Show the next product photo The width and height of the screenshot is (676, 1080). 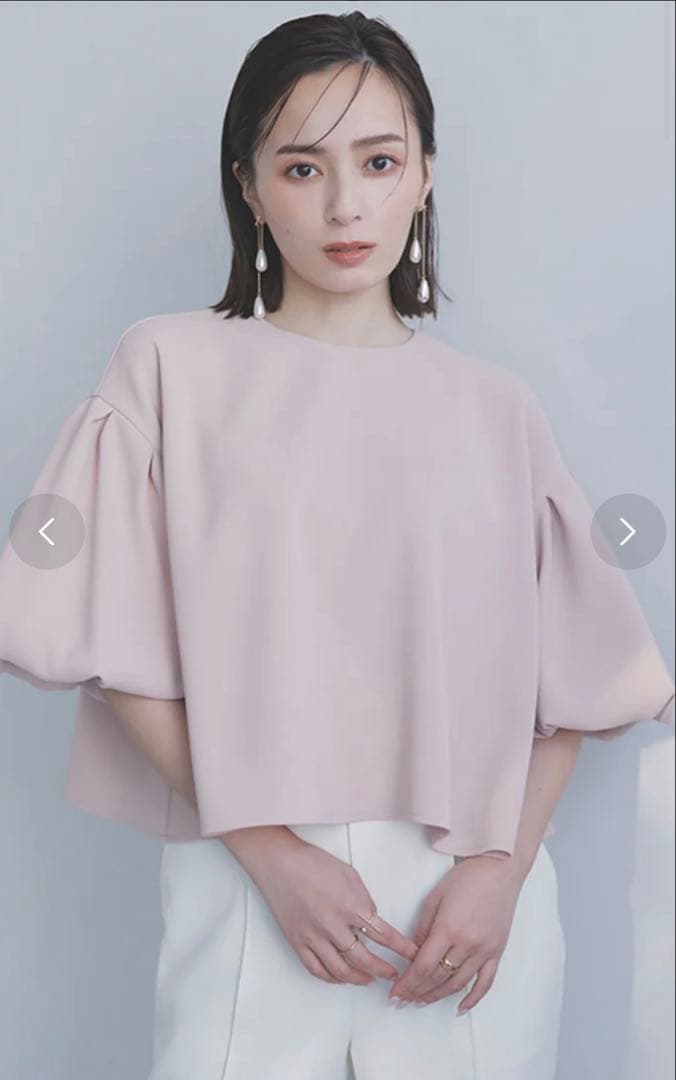627,532
